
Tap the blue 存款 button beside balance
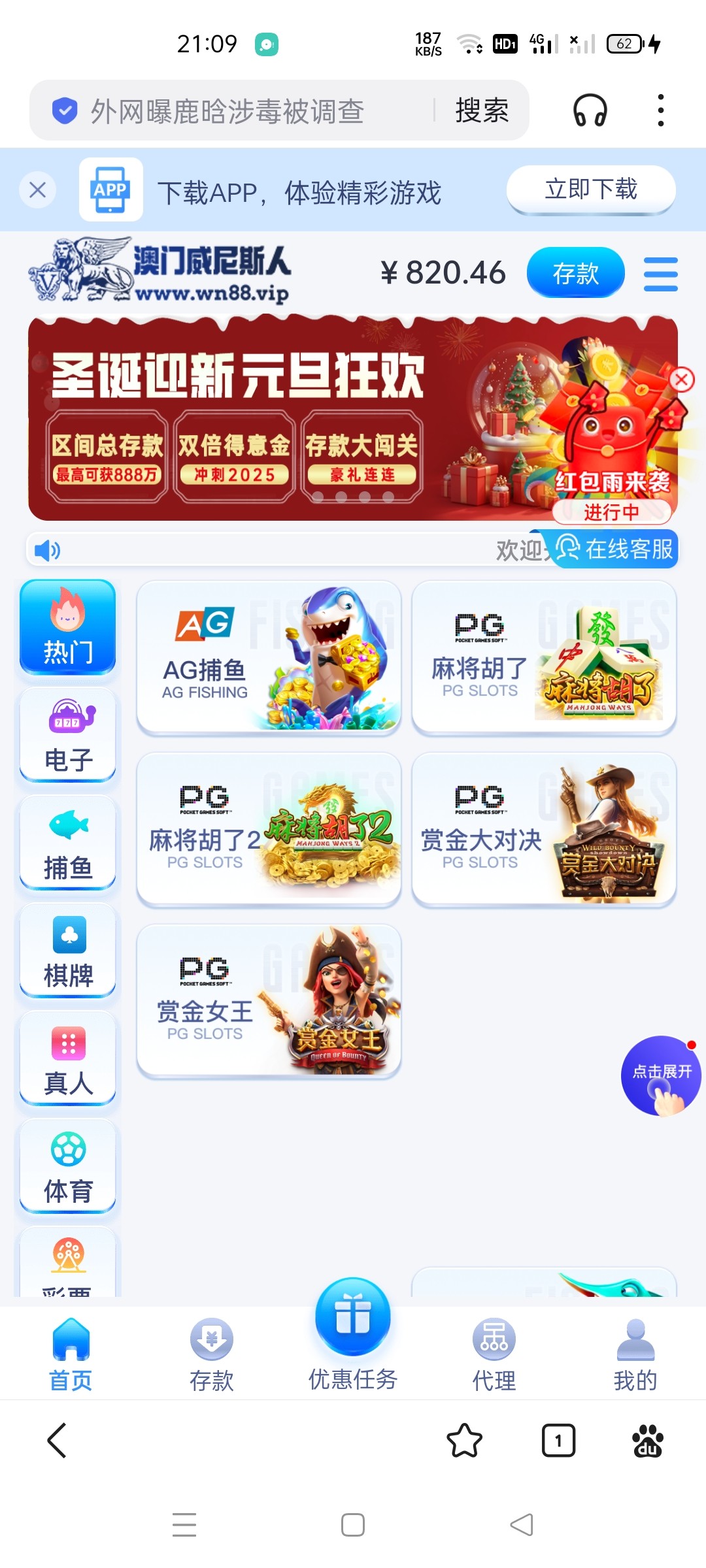(x=575, y=272)
